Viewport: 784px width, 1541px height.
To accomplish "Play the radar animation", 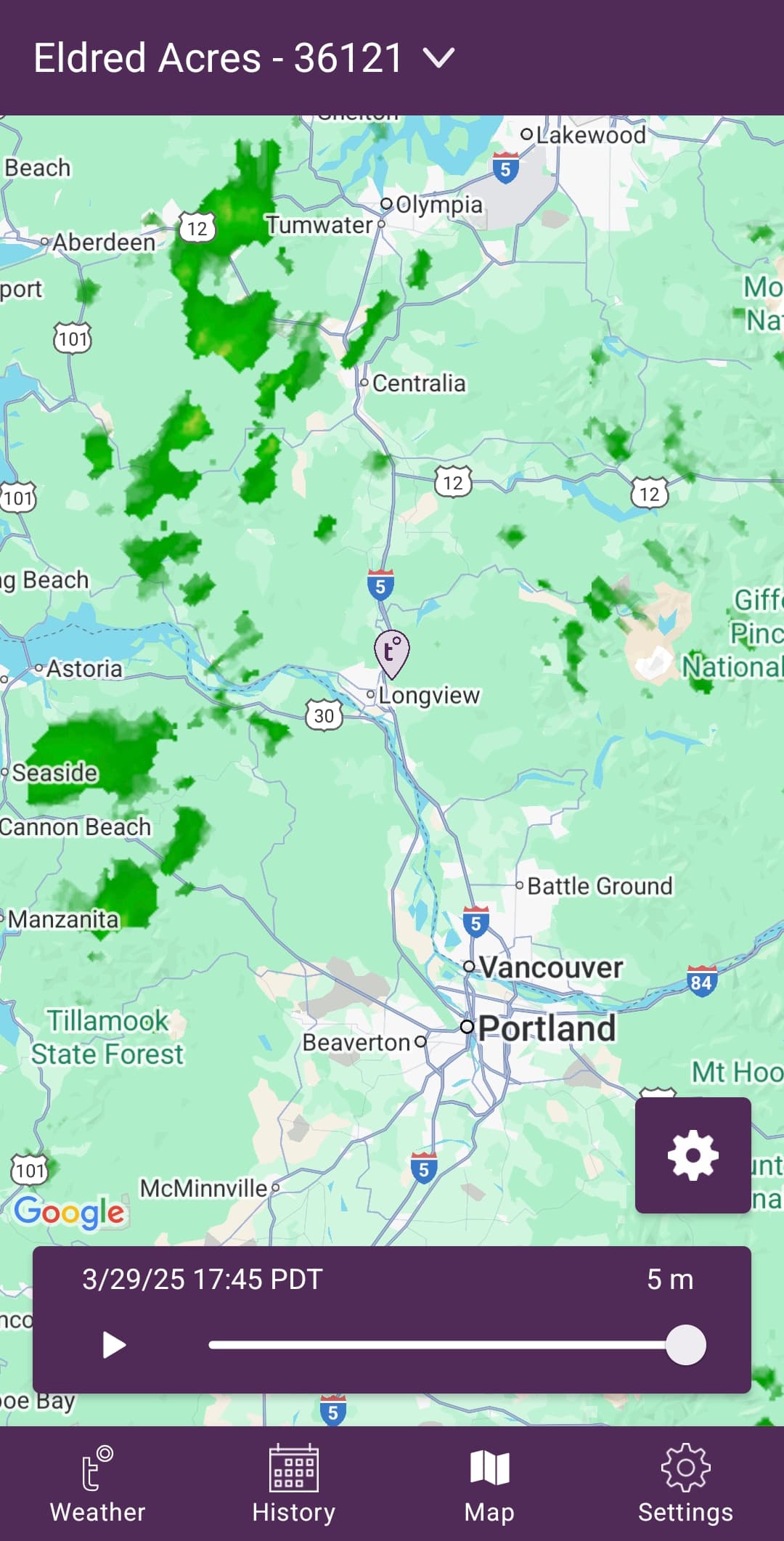I will pyautogui.click(x=114, y=1345).
